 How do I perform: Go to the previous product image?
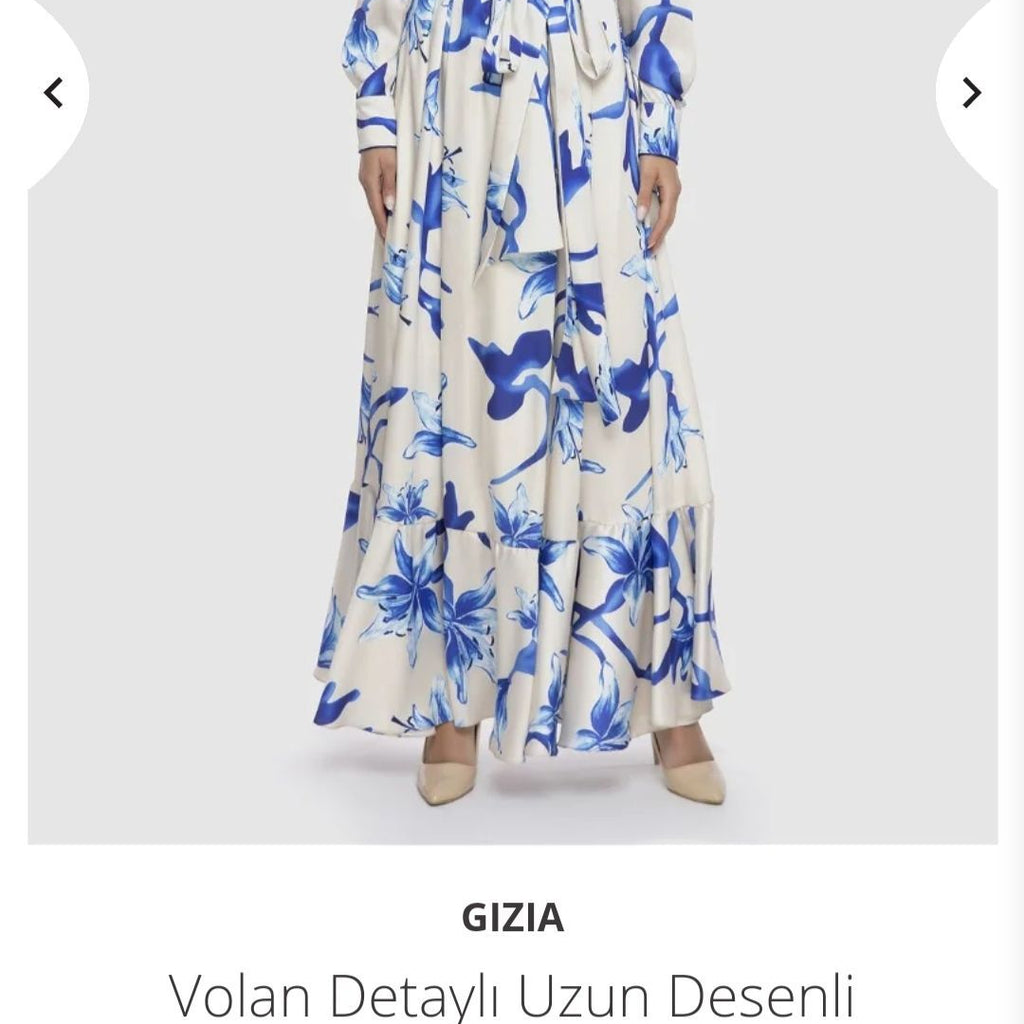point(53,93)
